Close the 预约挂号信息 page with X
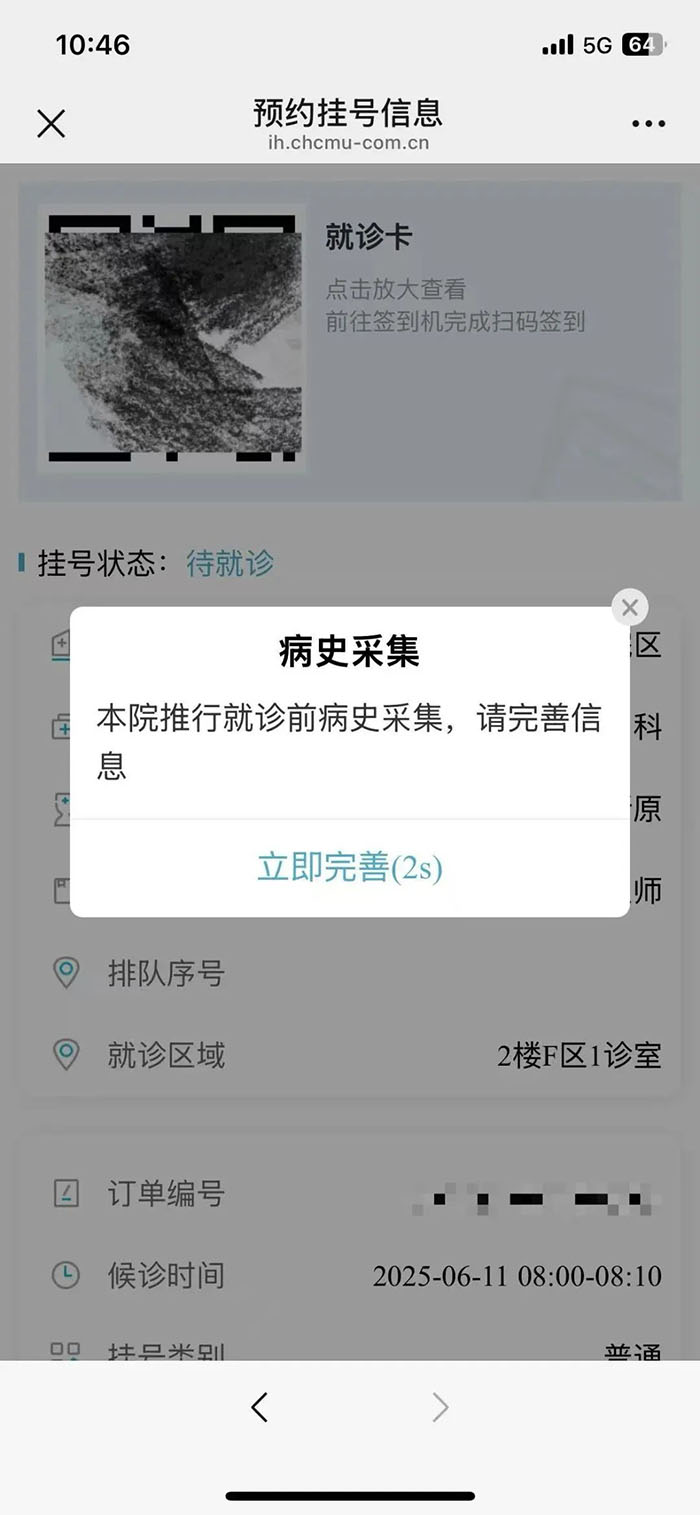 51,124
